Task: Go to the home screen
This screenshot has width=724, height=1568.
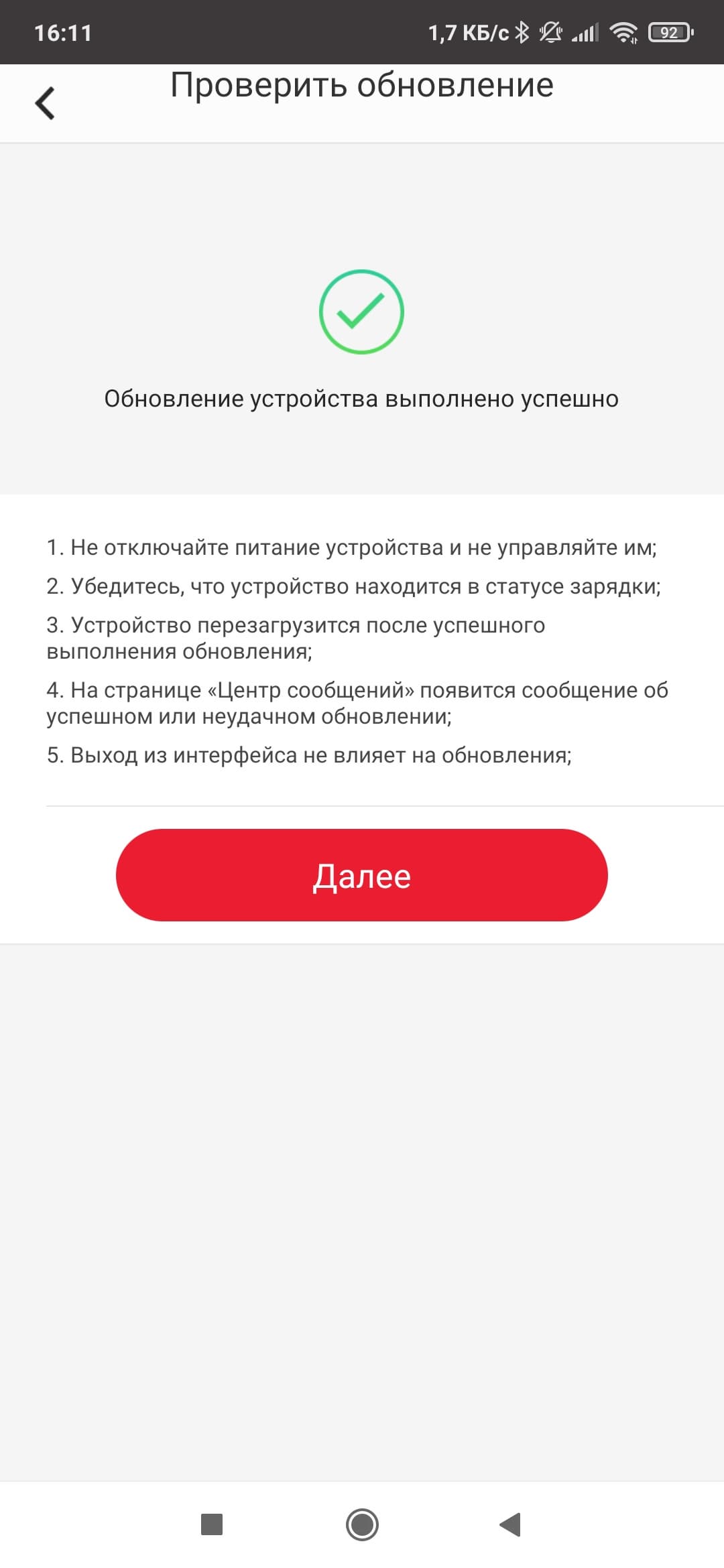Action: tap(362, 1524)
